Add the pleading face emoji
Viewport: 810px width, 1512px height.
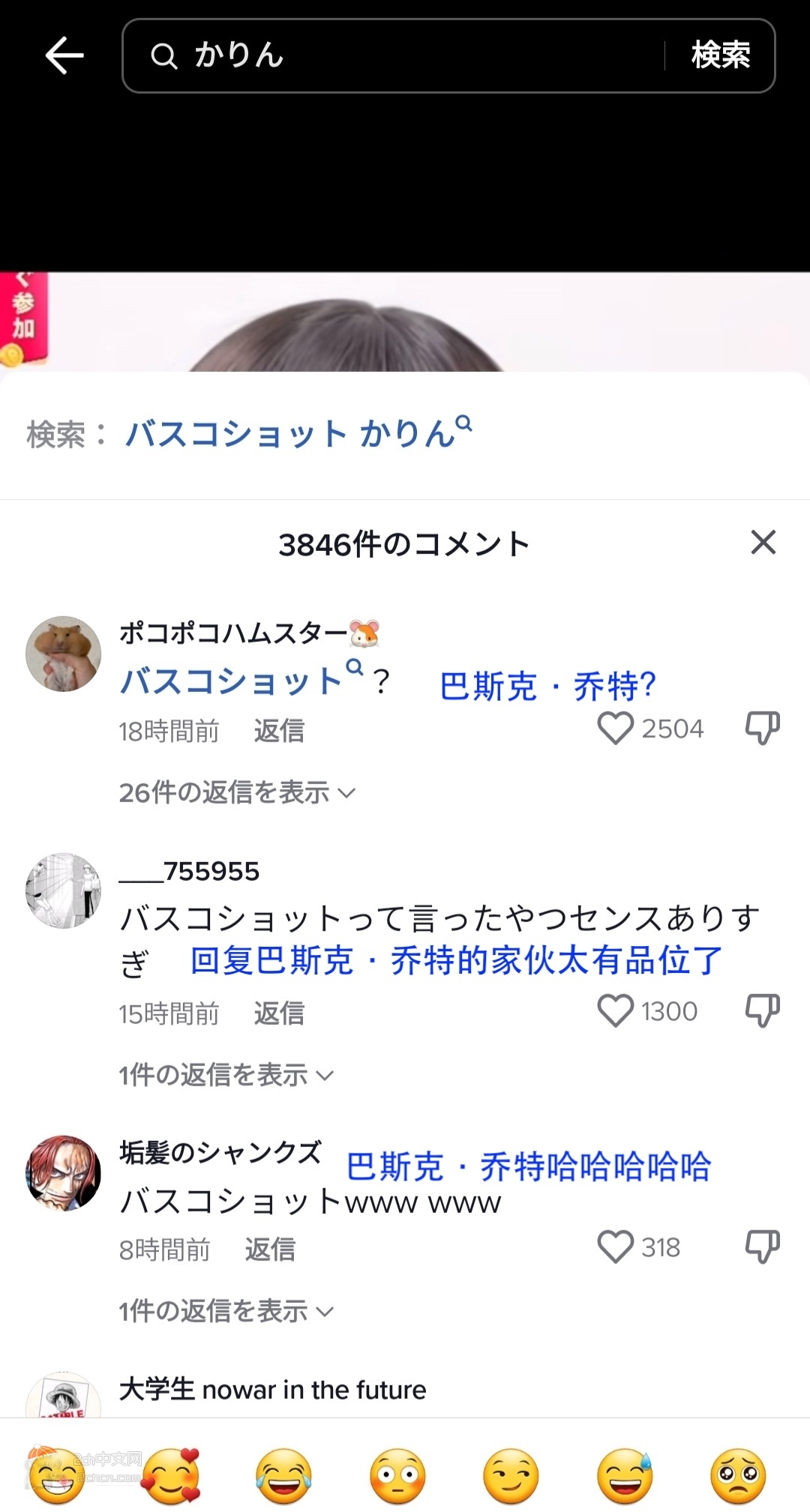tap(738, 1475)
